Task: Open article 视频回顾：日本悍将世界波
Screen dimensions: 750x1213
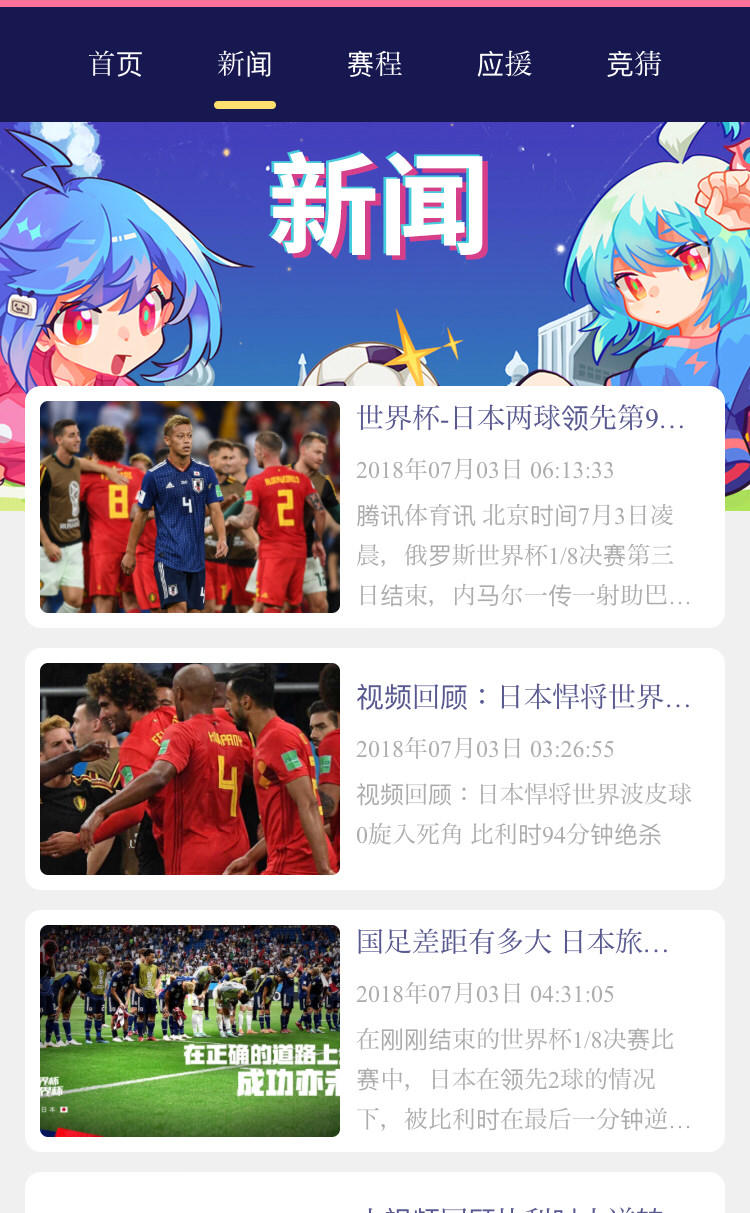Action: point(375,769)
